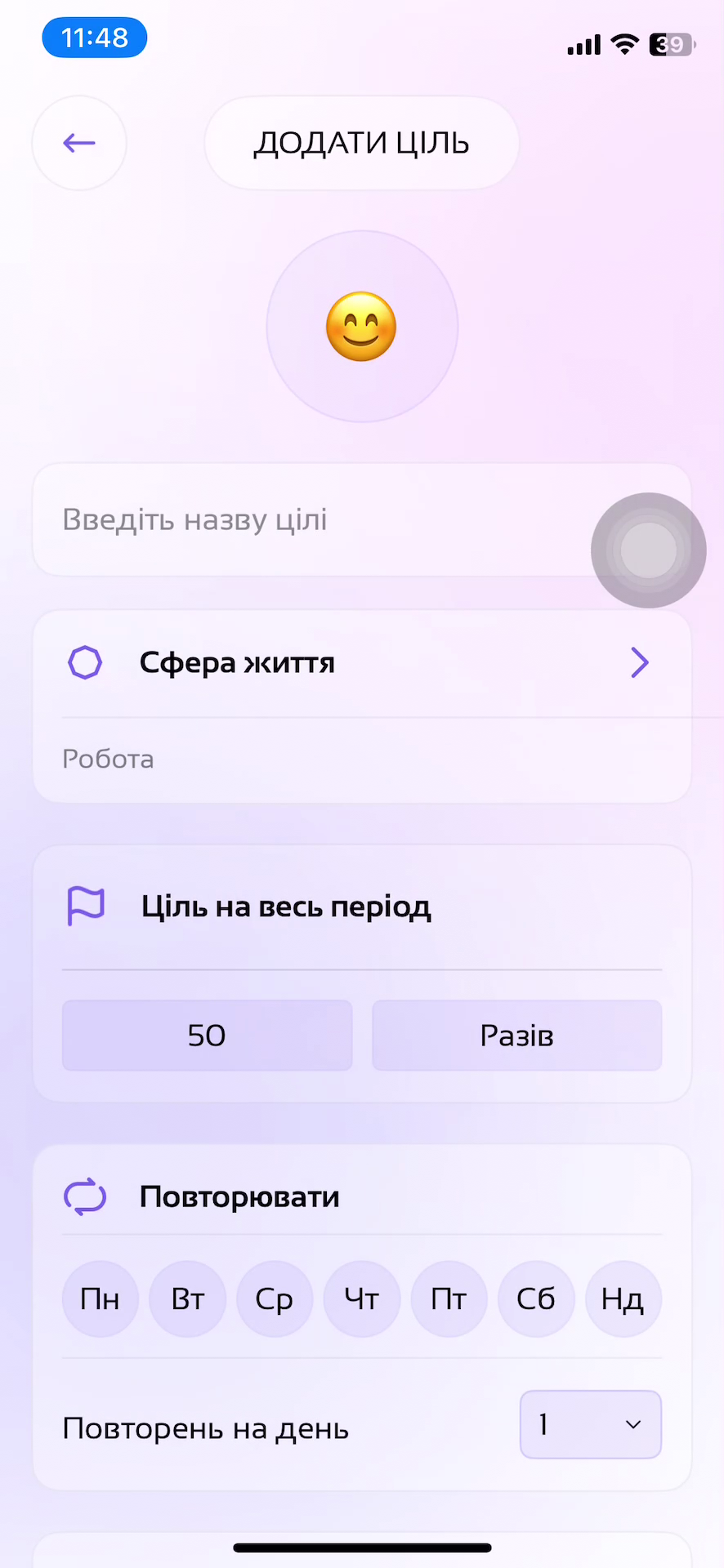Select Нд as repeat day

pyautogui.click(x=623, y=1298)
